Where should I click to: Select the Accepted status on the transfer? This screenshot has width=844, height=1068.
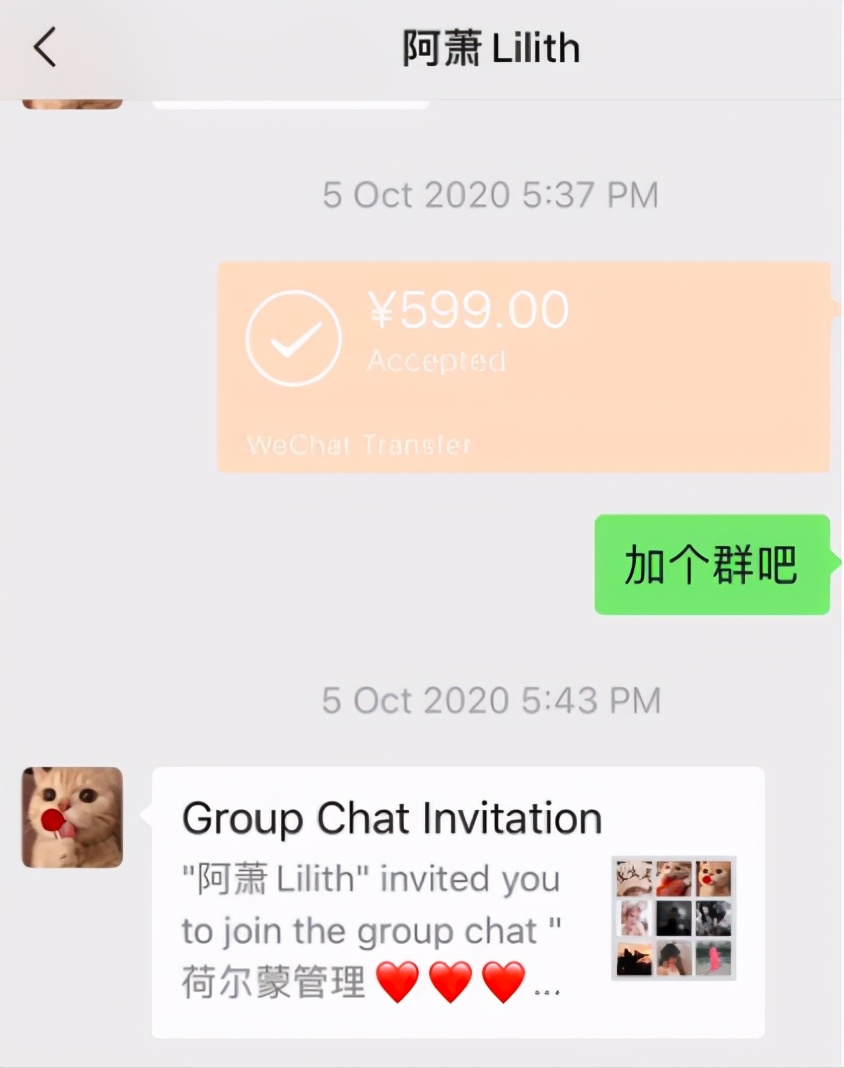pos(436,362)
